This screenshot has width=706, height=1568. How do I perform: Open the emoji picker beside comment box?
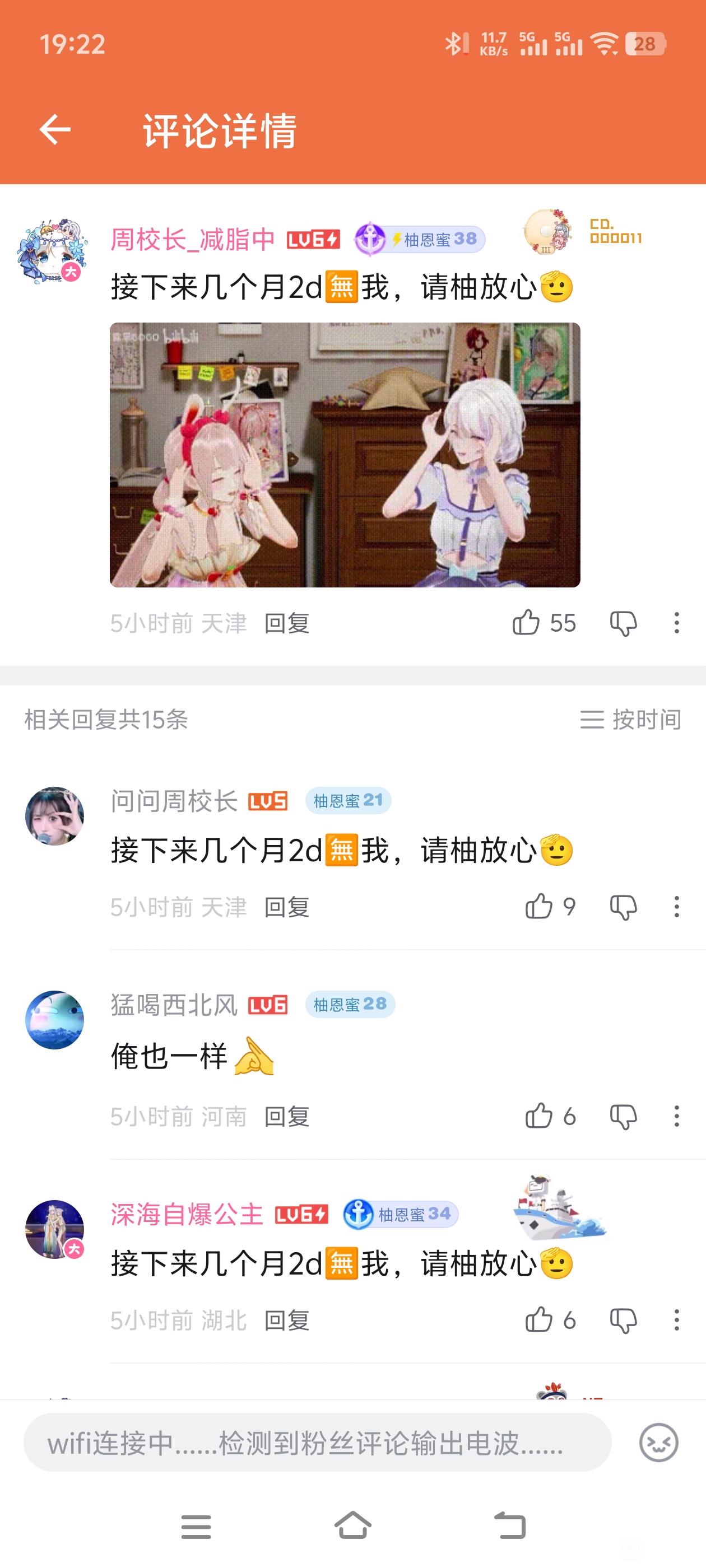(658, 1443)
